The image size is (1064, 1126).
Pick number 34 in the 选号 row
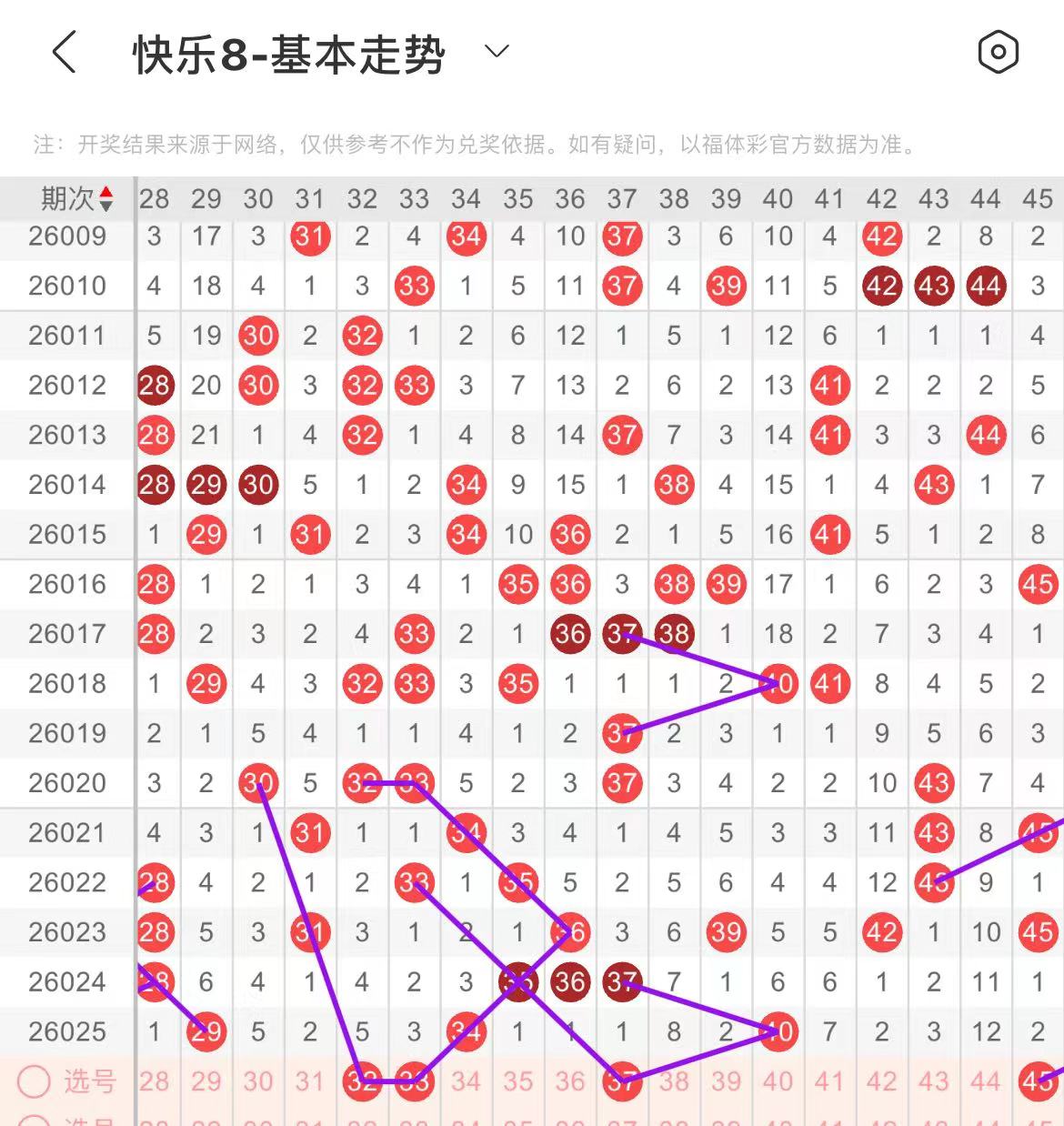[466, 1081]
